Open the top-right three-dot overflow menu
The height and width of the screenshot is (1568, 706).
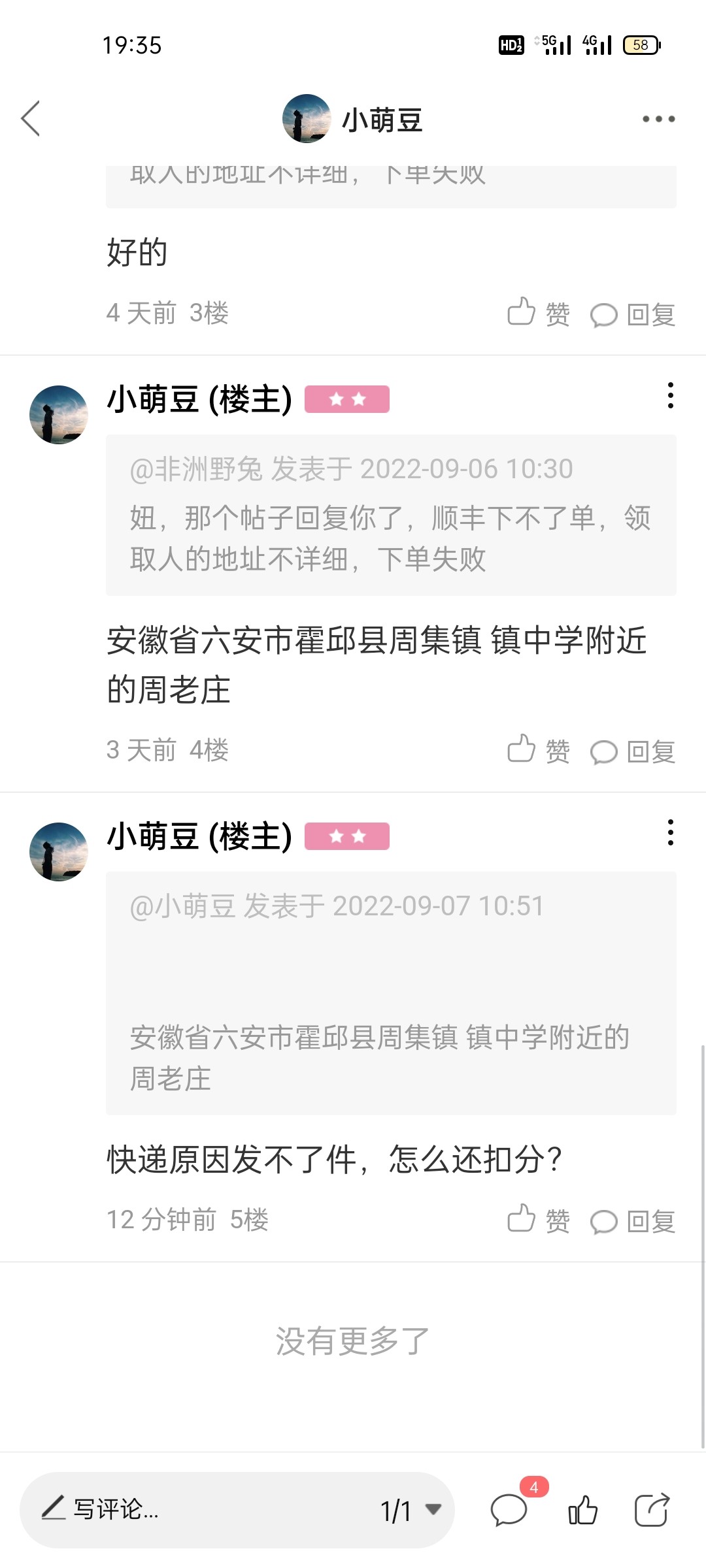pyautogui.click(x=658, y=119)
